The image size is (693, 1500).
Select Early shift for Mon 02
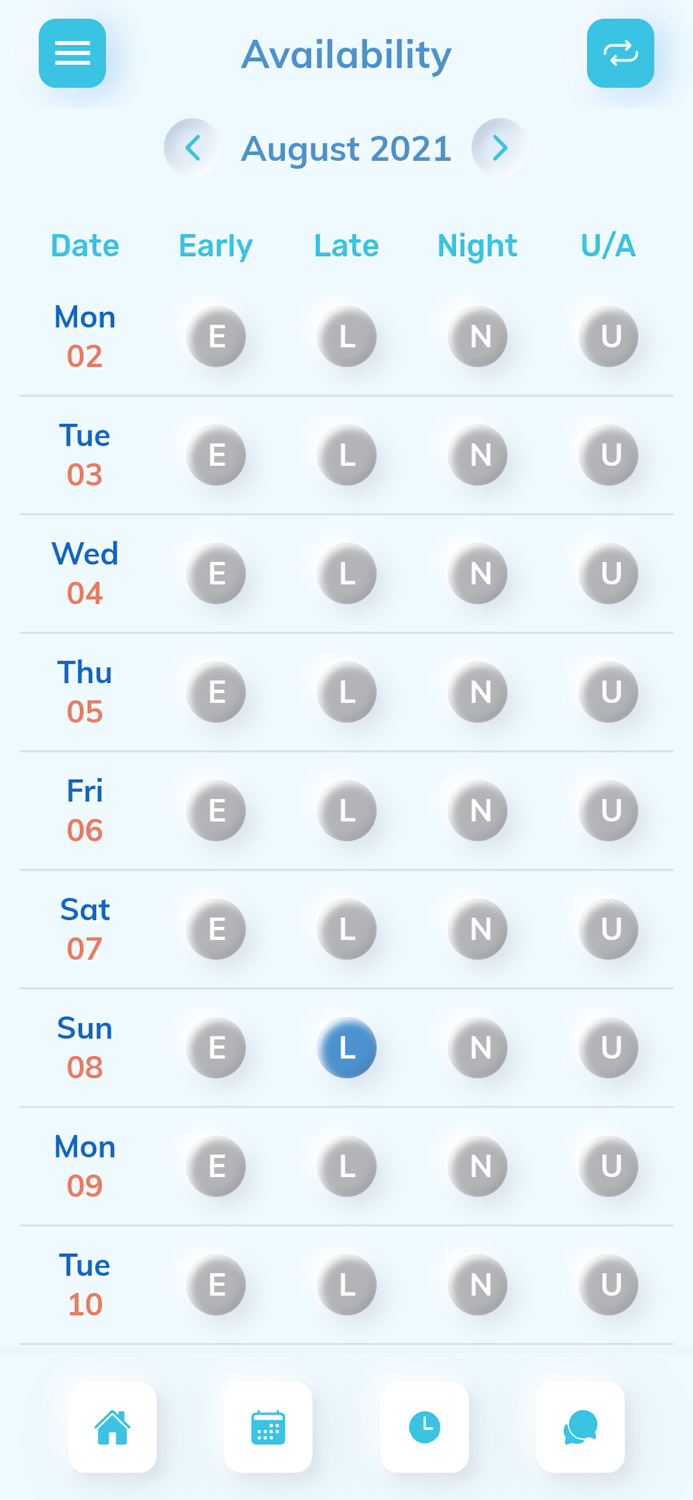(x=216, y=336)
